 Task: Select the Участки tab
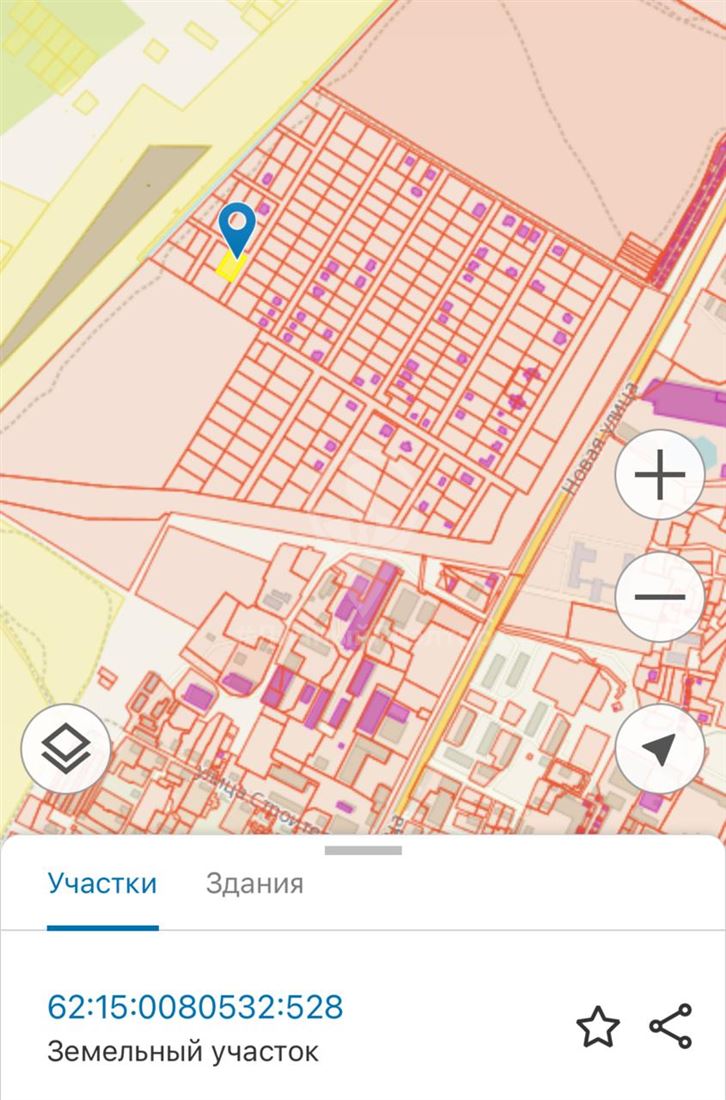(x=102, y=884)
